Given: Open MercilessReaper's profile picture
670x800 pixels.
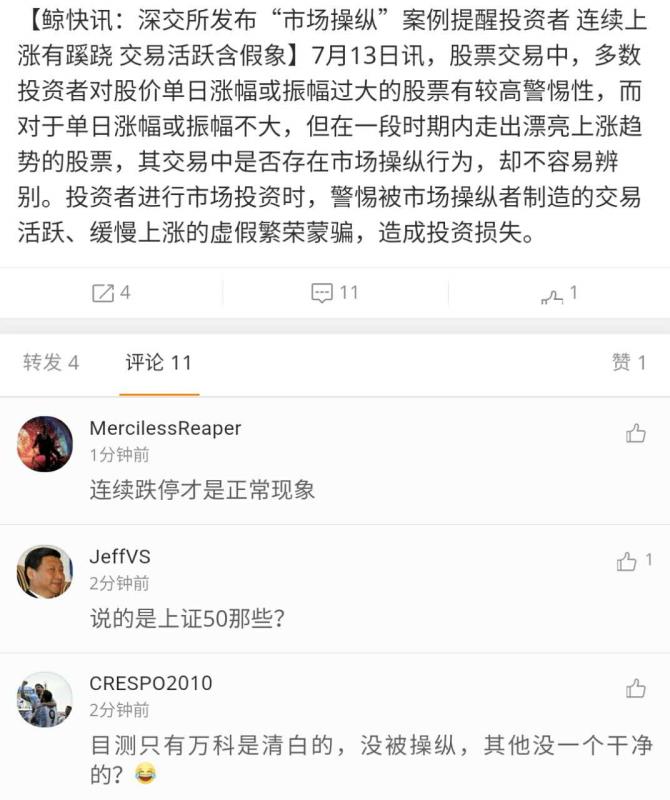Looking at the screenshot, I should click(x=45, y=443).
